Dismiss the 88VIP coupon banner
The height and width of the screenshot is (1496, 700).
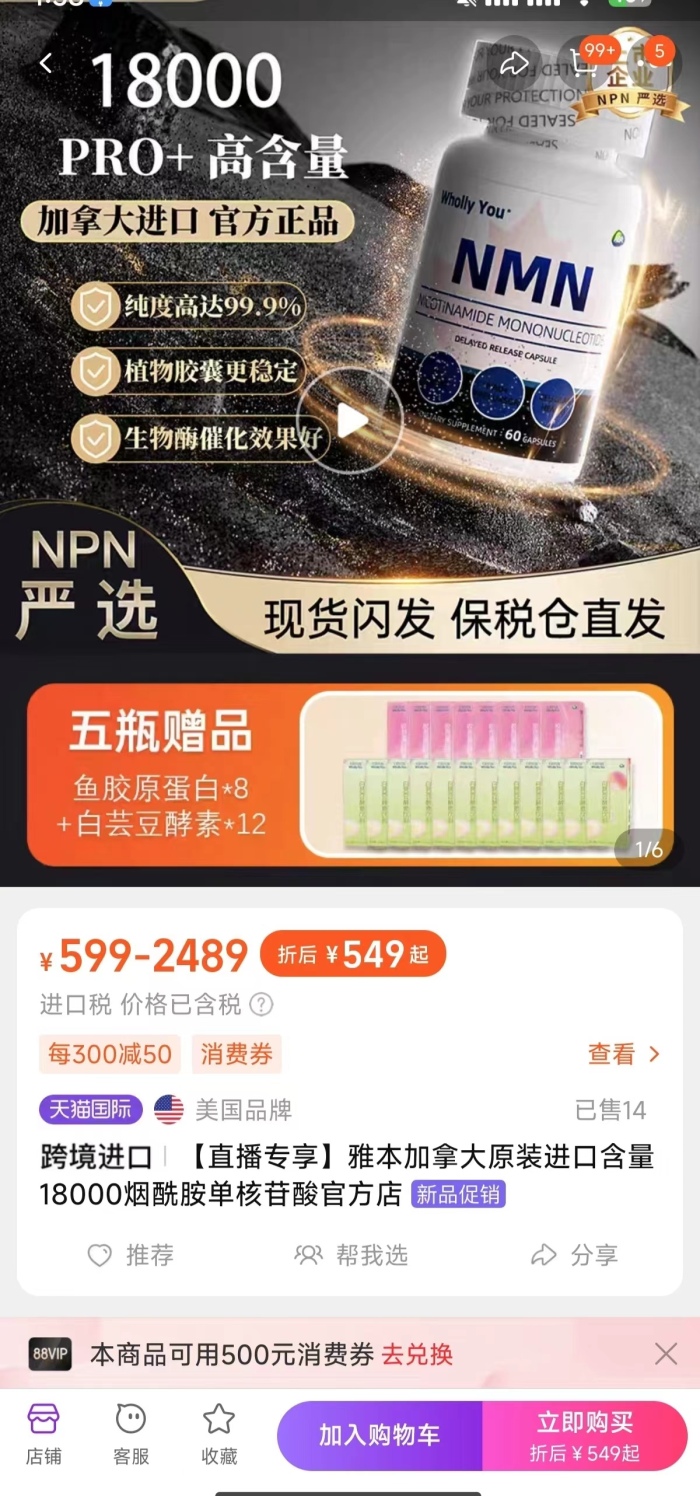(x=665, y=1354)
